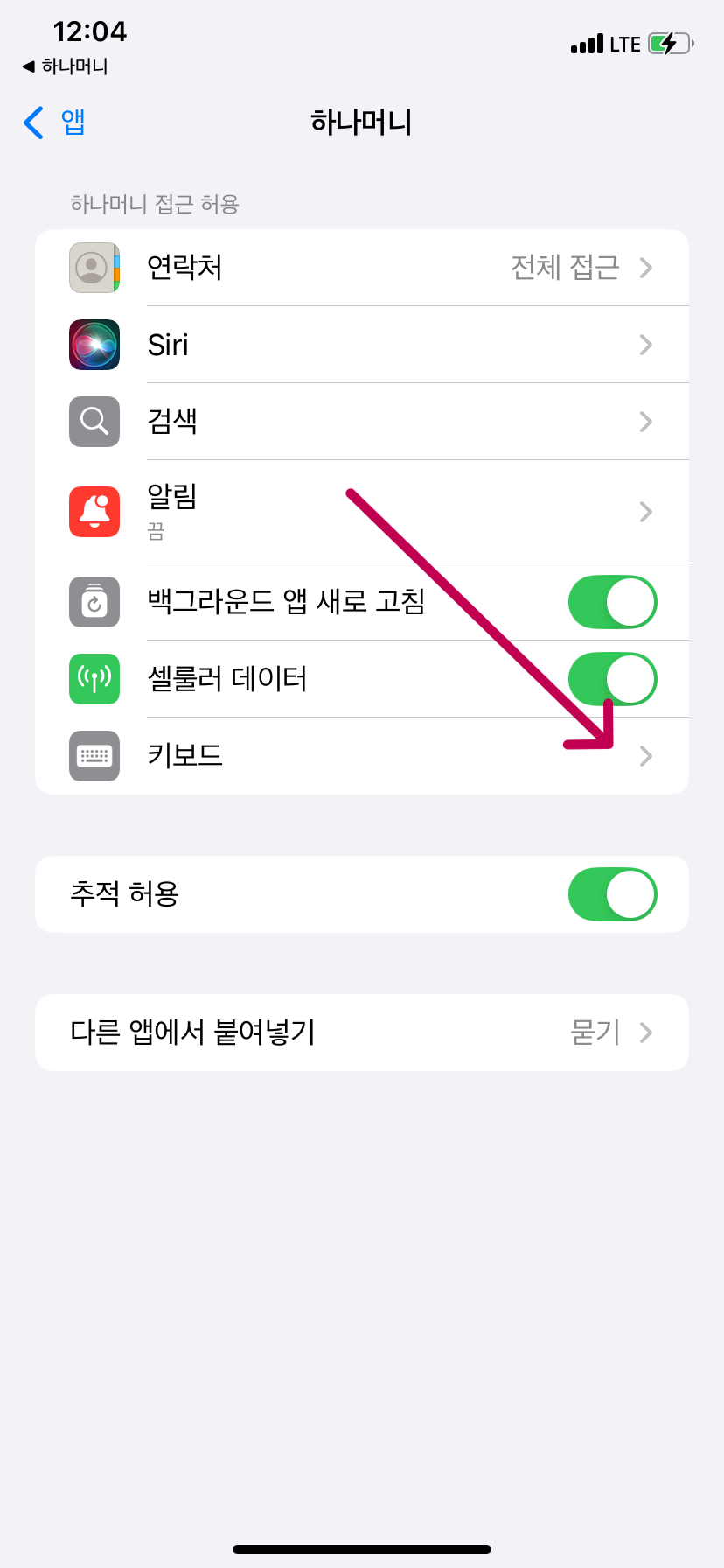Turn off 셀룰러 데이터 switch
Viewport: 724px width, 1568px height.
613,679
